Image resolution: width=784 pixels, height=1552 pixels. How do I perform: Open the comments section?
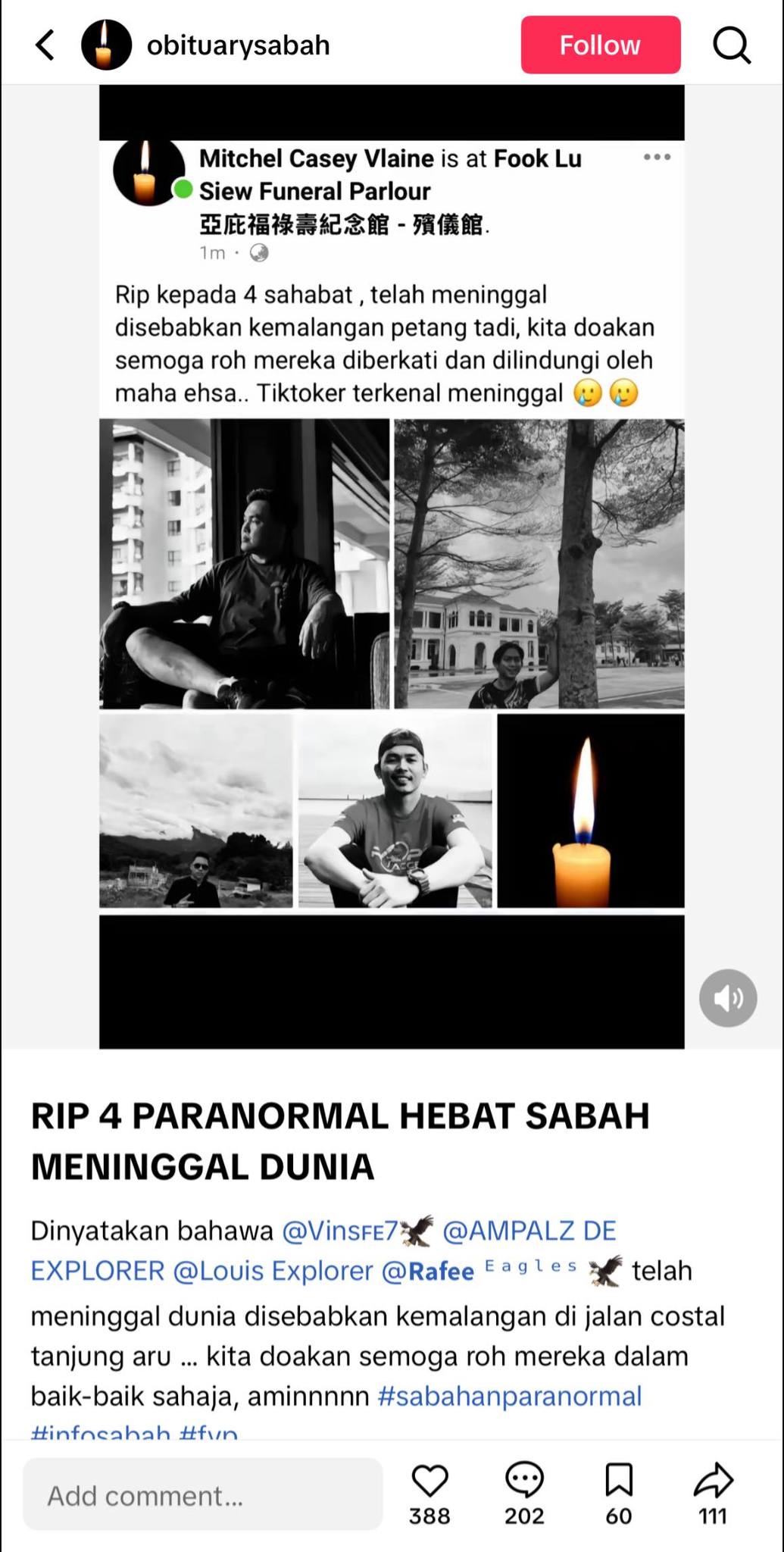pyautogui.click(x=524, y=1482)
